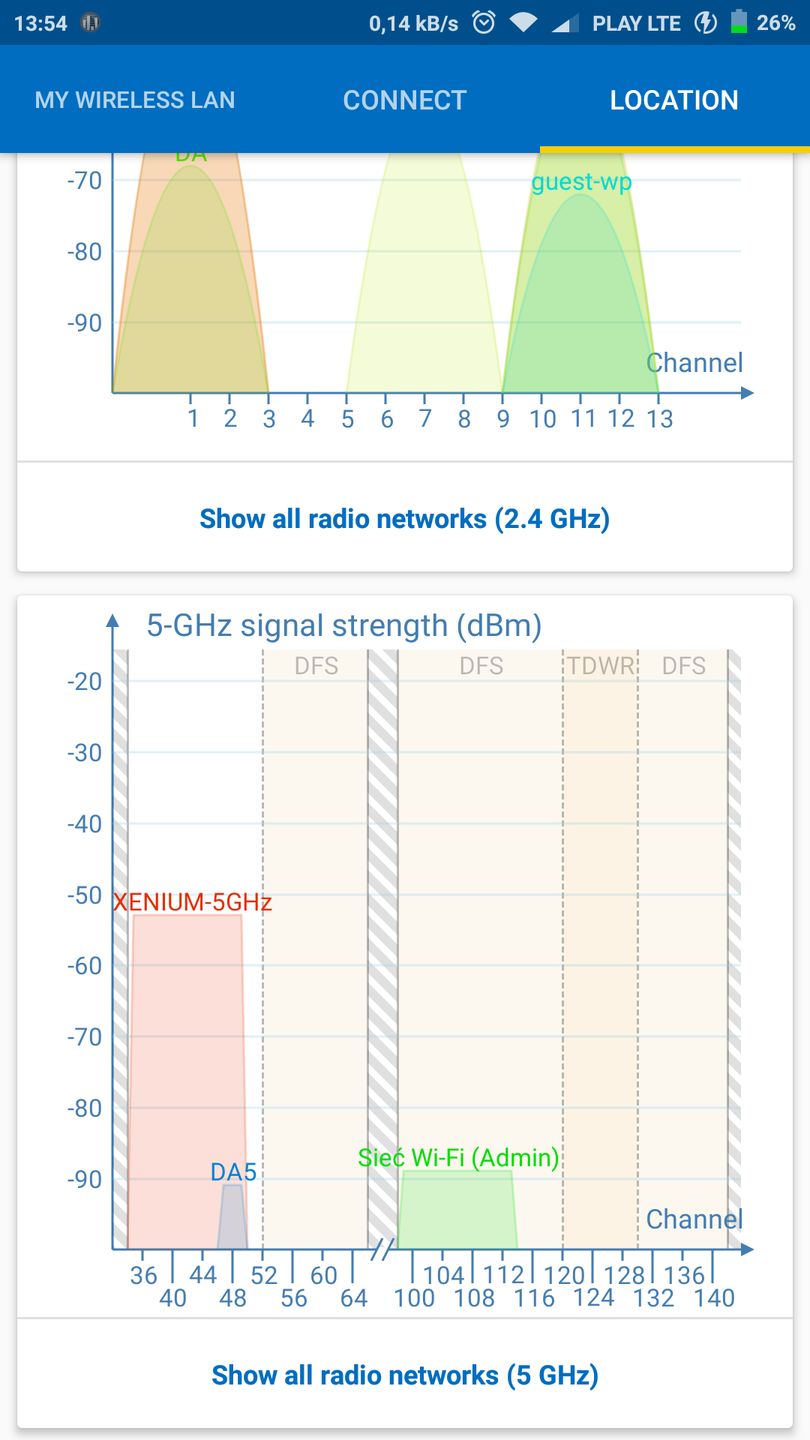Switch to the My Wireless LAN tab
This screenshot has height=1440, width=810.
(135, 100)
